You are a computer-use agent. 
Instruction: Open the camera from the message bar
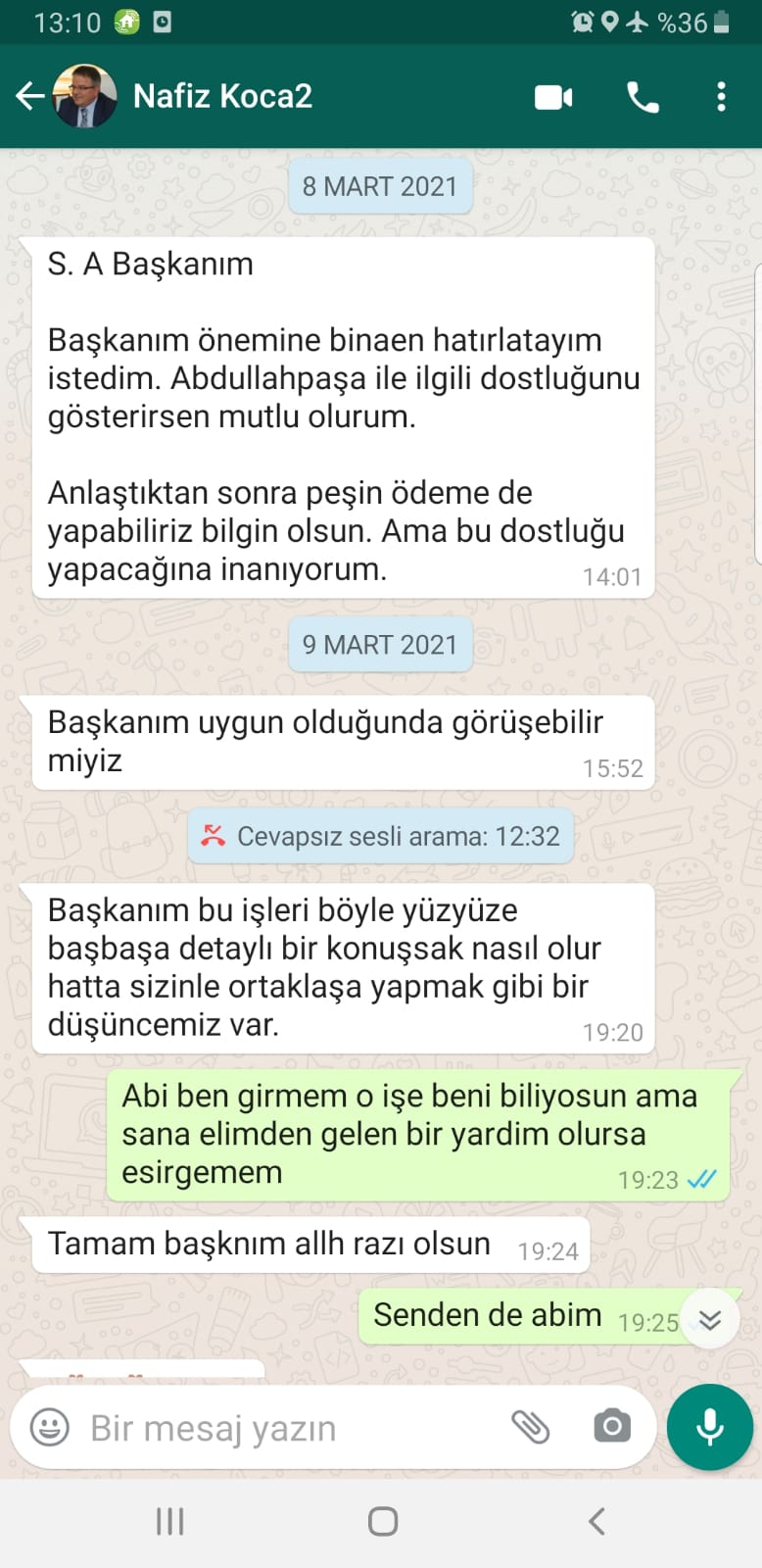(612, 1427)
